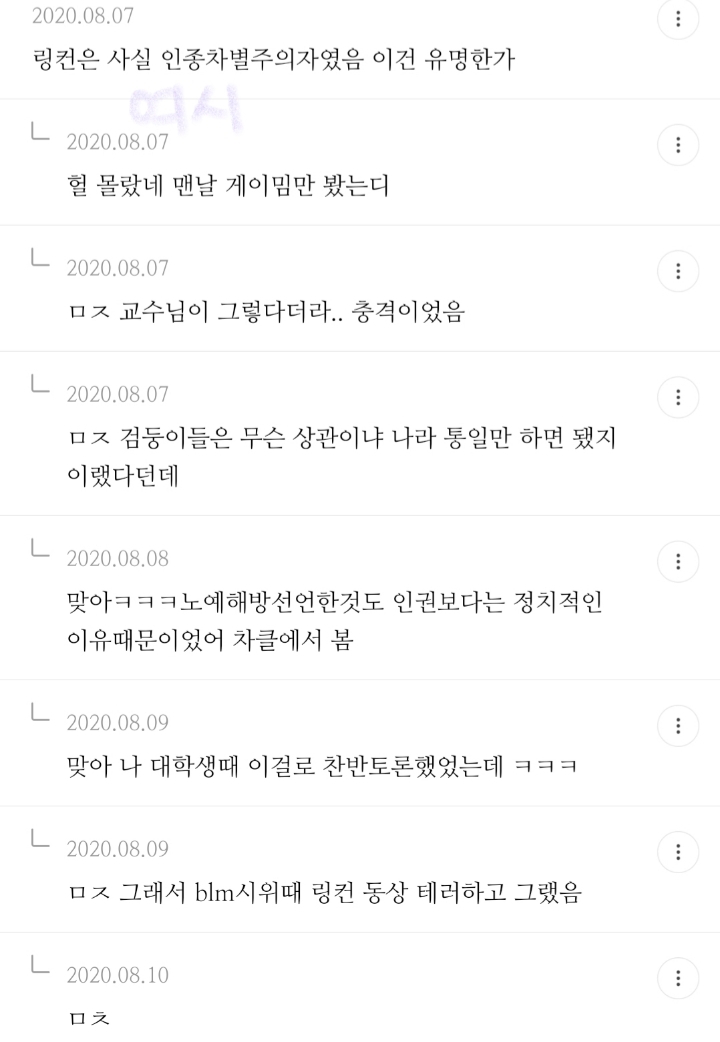This screenshot has height=1042, width=720.
Task: Open the overflow menu on the '노예해방선언' reply
Action: (x=680, y=561)
